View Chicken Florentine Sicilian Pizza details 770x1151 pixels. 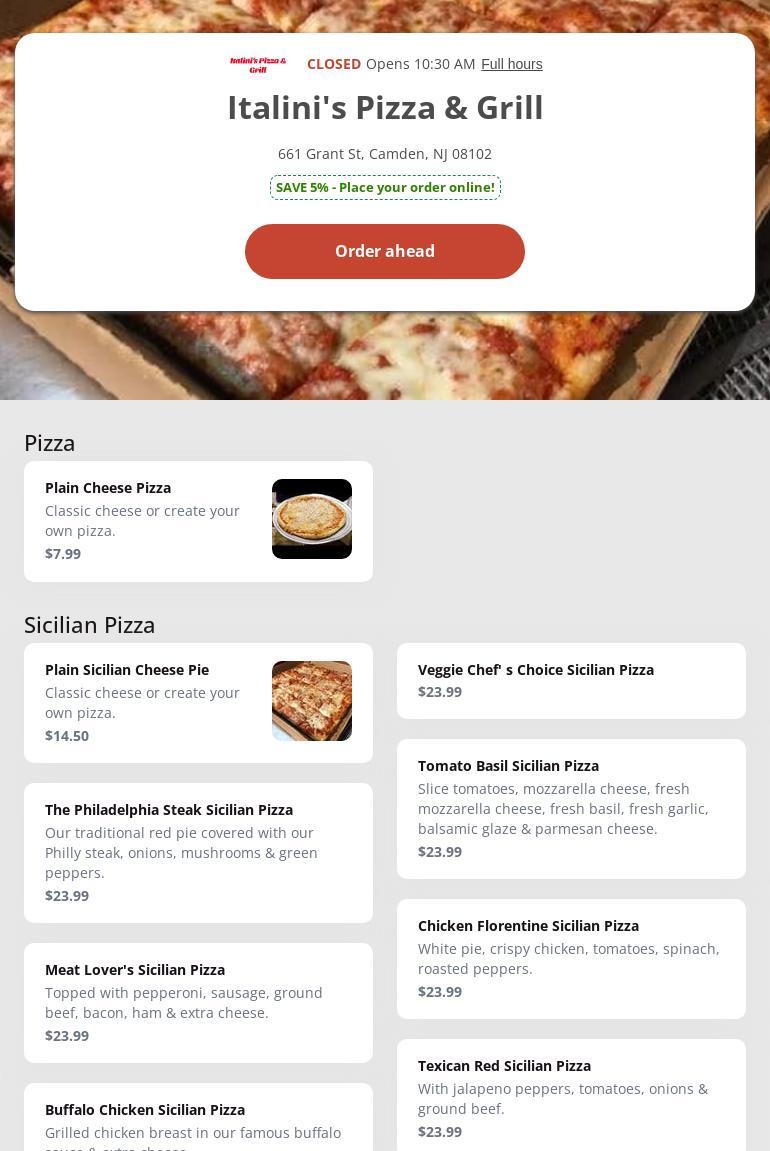tap(571, 958)
